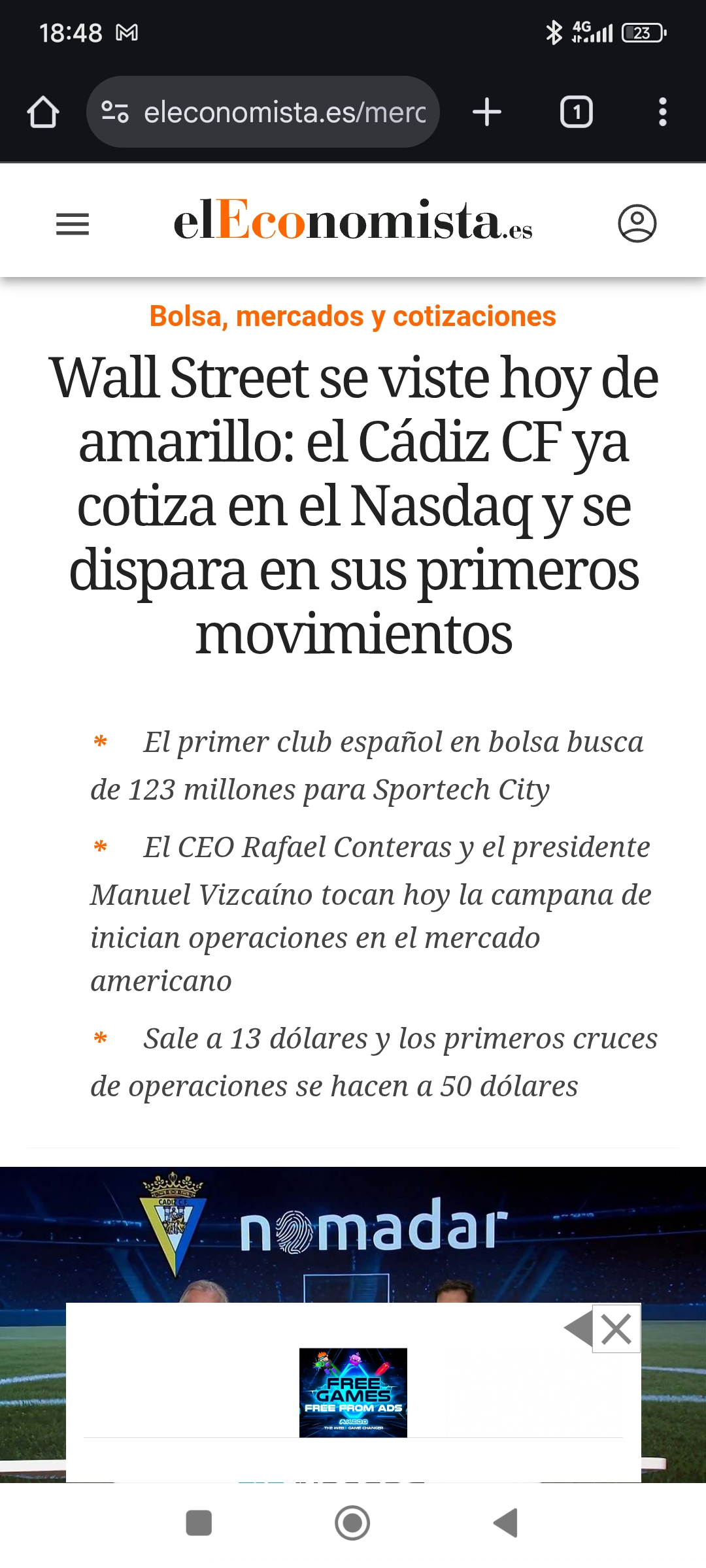Open the elEconomista hamburger menu
706x1568 pixels.
73,223
